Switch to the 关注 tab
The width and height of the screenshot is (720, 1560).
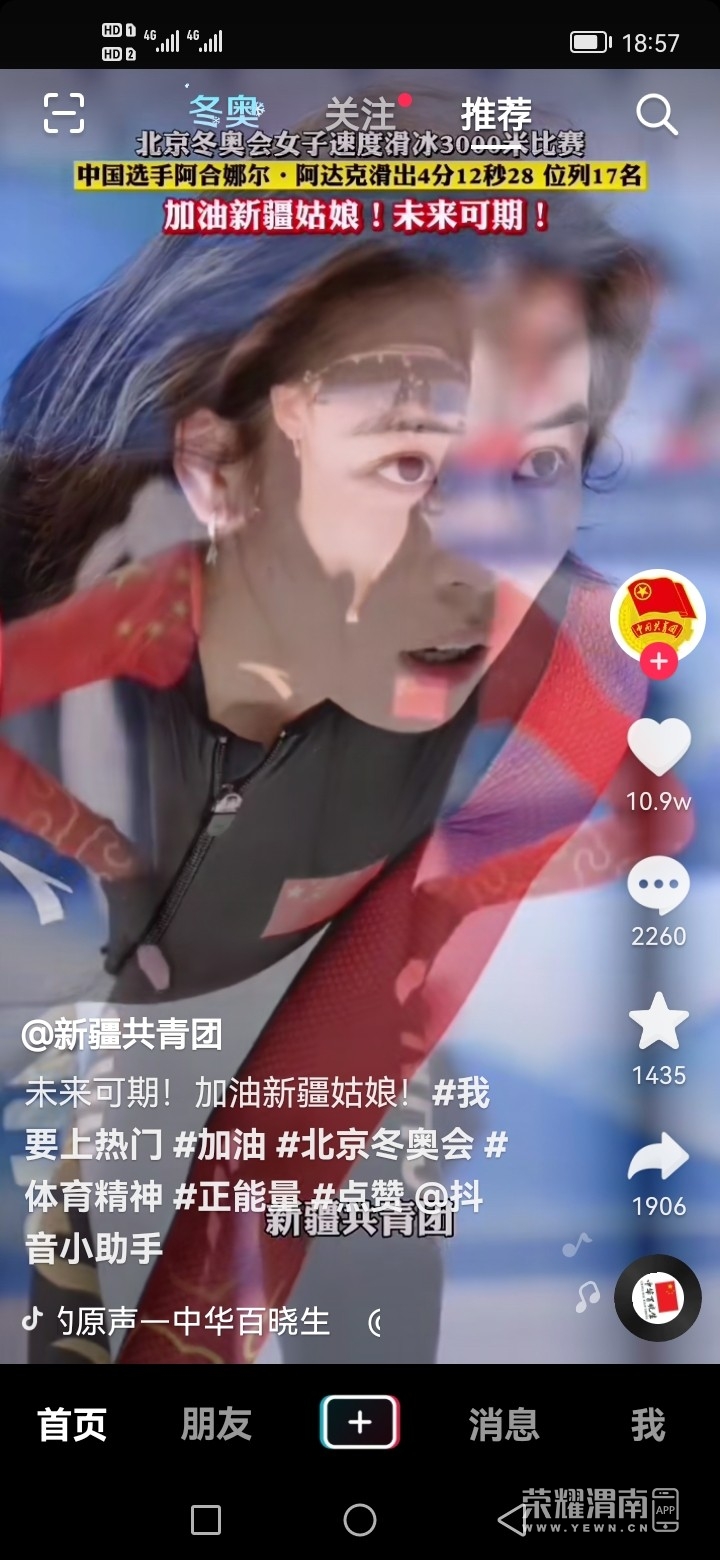pos(361,114)
